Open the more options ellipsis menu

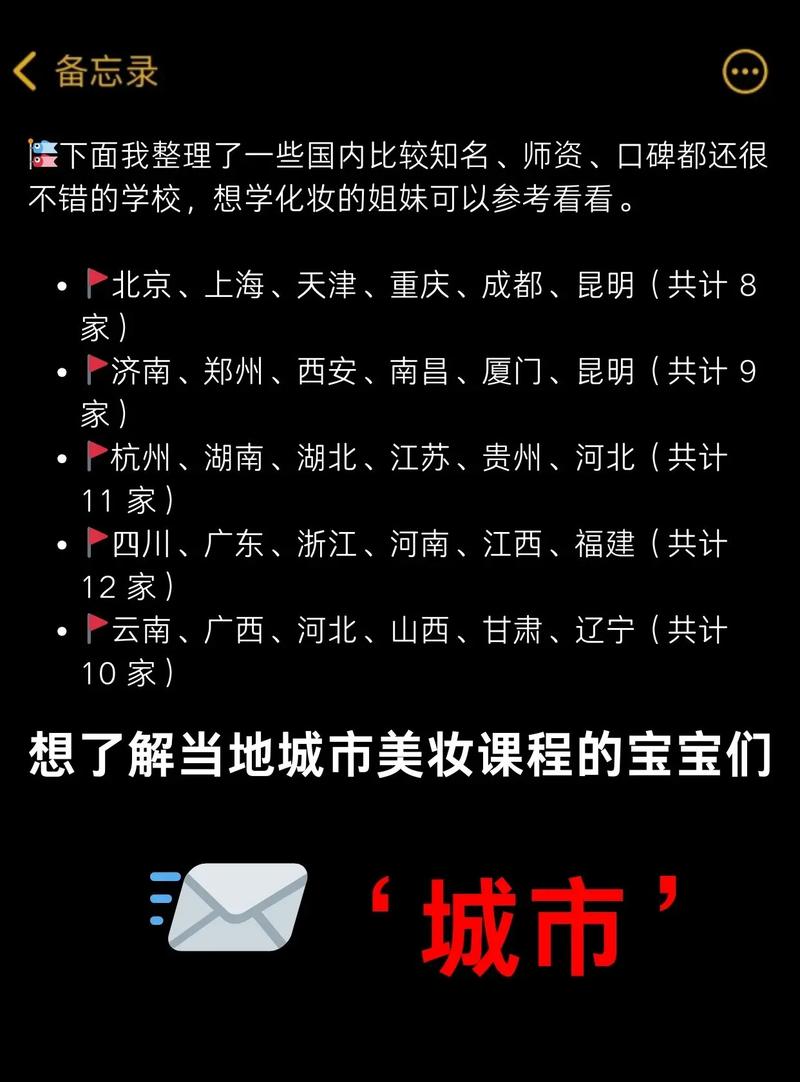(742, 72)
